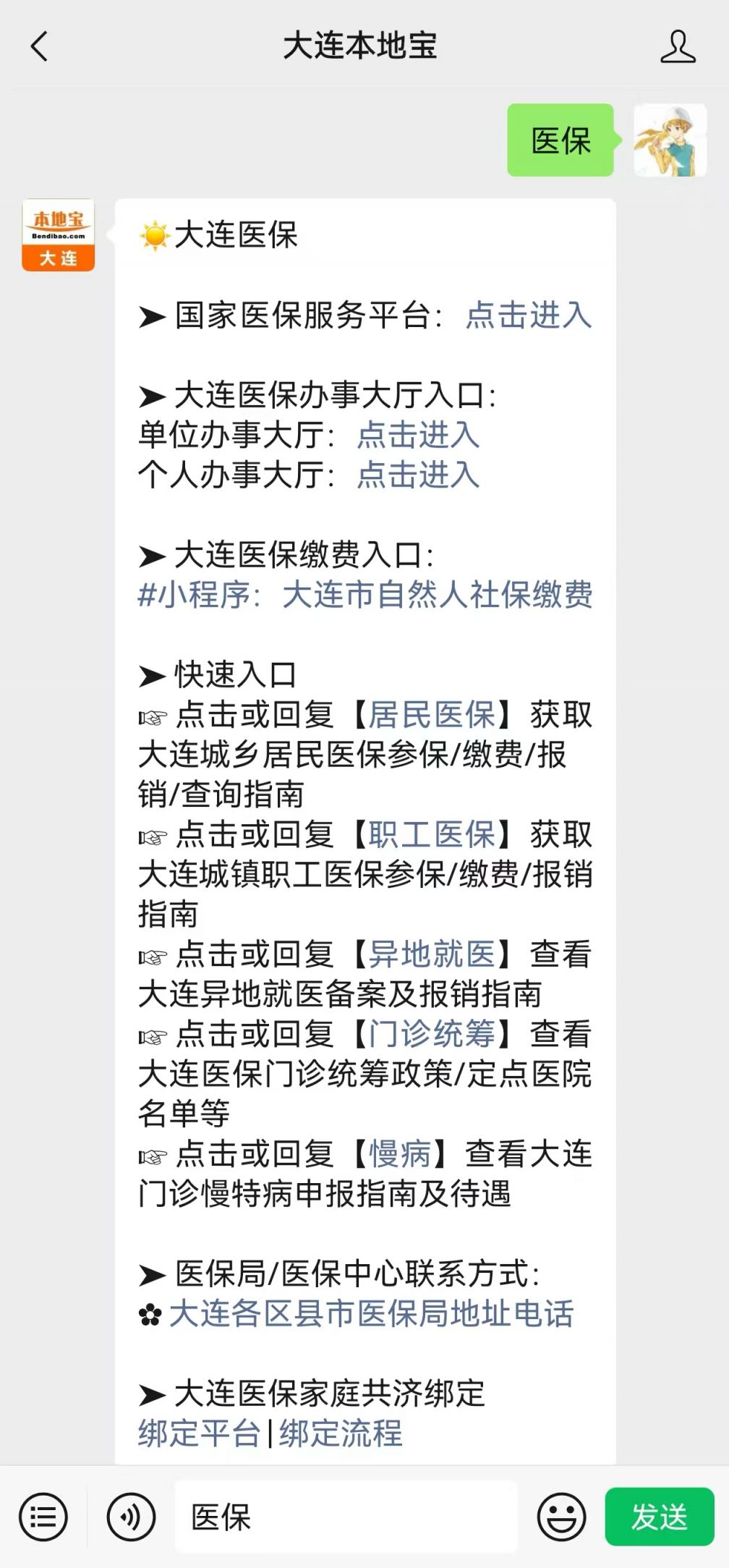This screenshot has width=729, height=1568.
Task: Tap the 门诊统筹 link
Action: point(432,1033)
